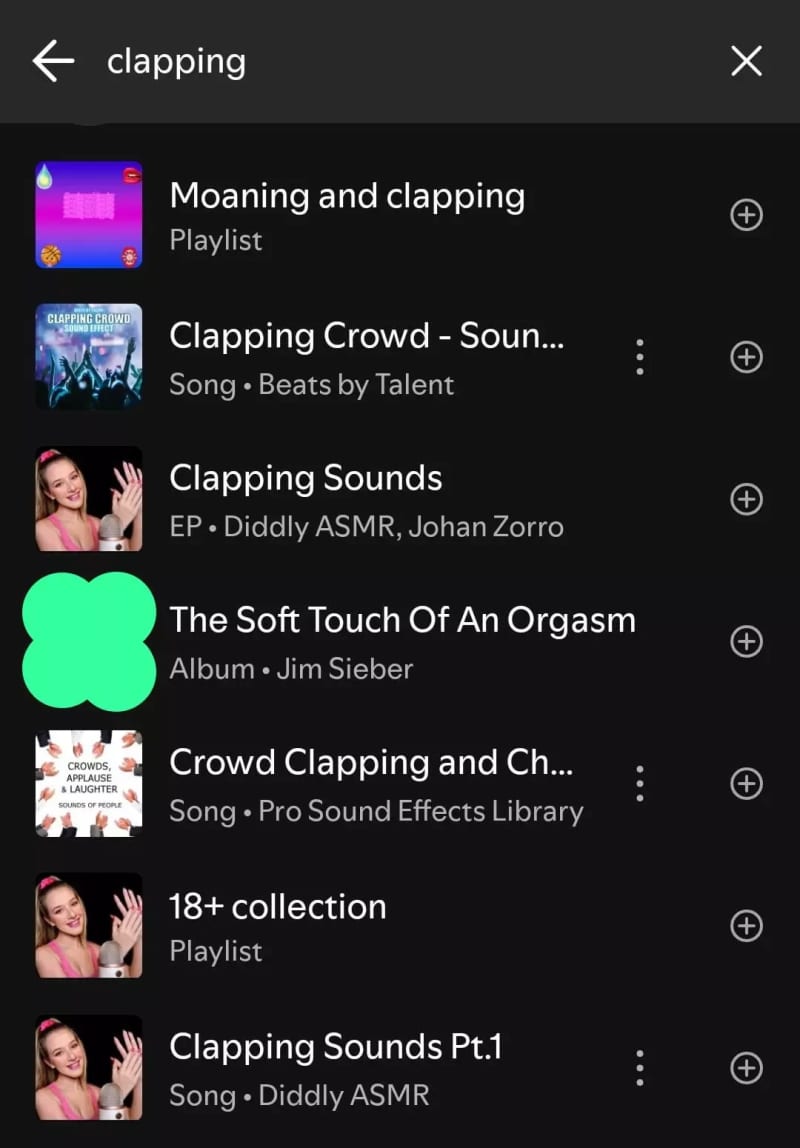
Task: Add 18+ collection playlist to library
Action: 746,926
